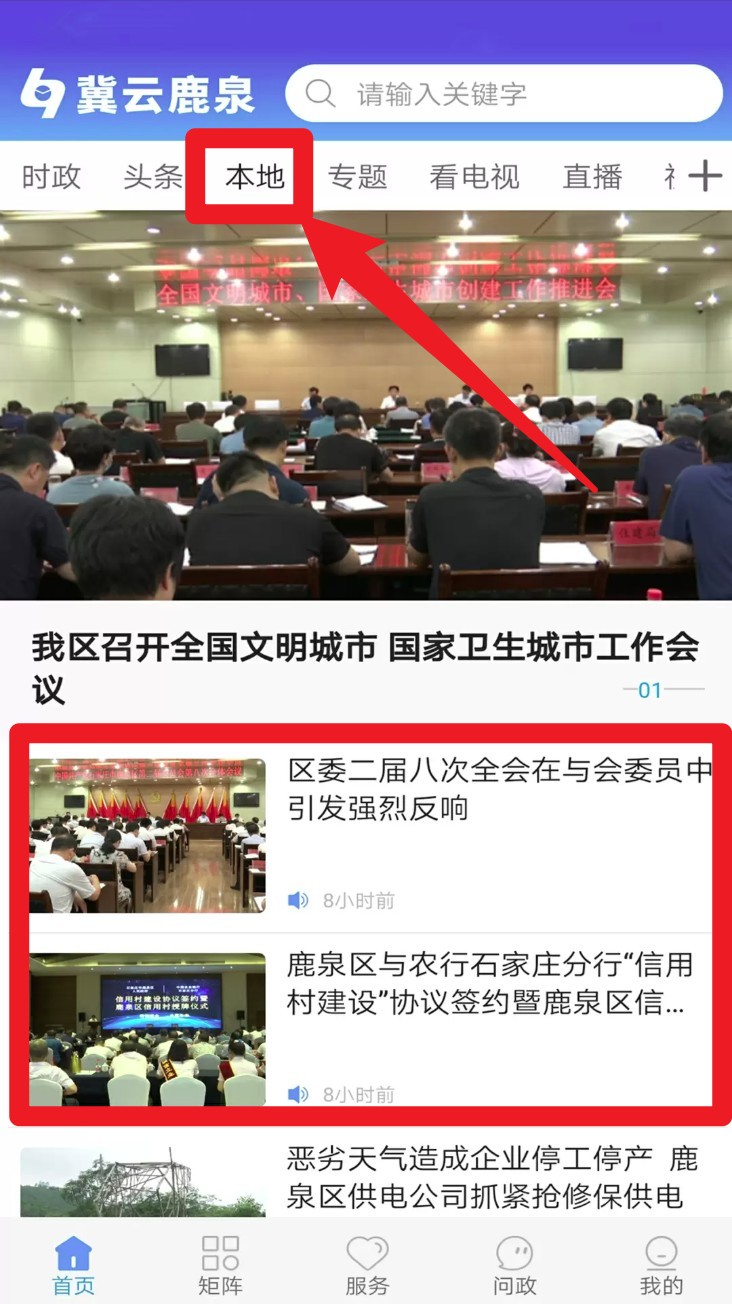732x1304 pixels.
Task: Open the 服务 tab
Action: click(367, 1265)
